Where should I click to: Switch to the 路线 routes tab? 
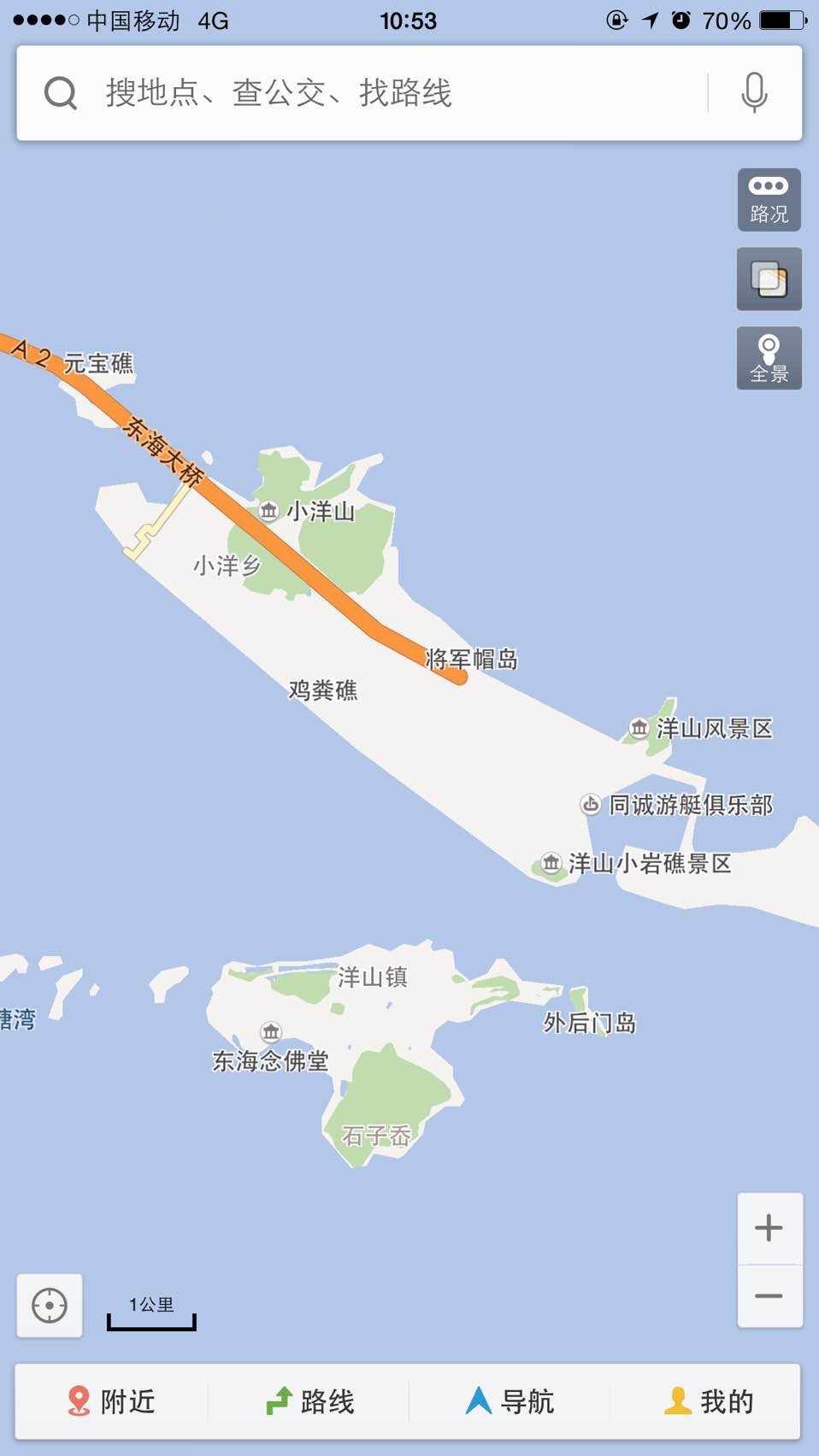tap(309, 1401)
